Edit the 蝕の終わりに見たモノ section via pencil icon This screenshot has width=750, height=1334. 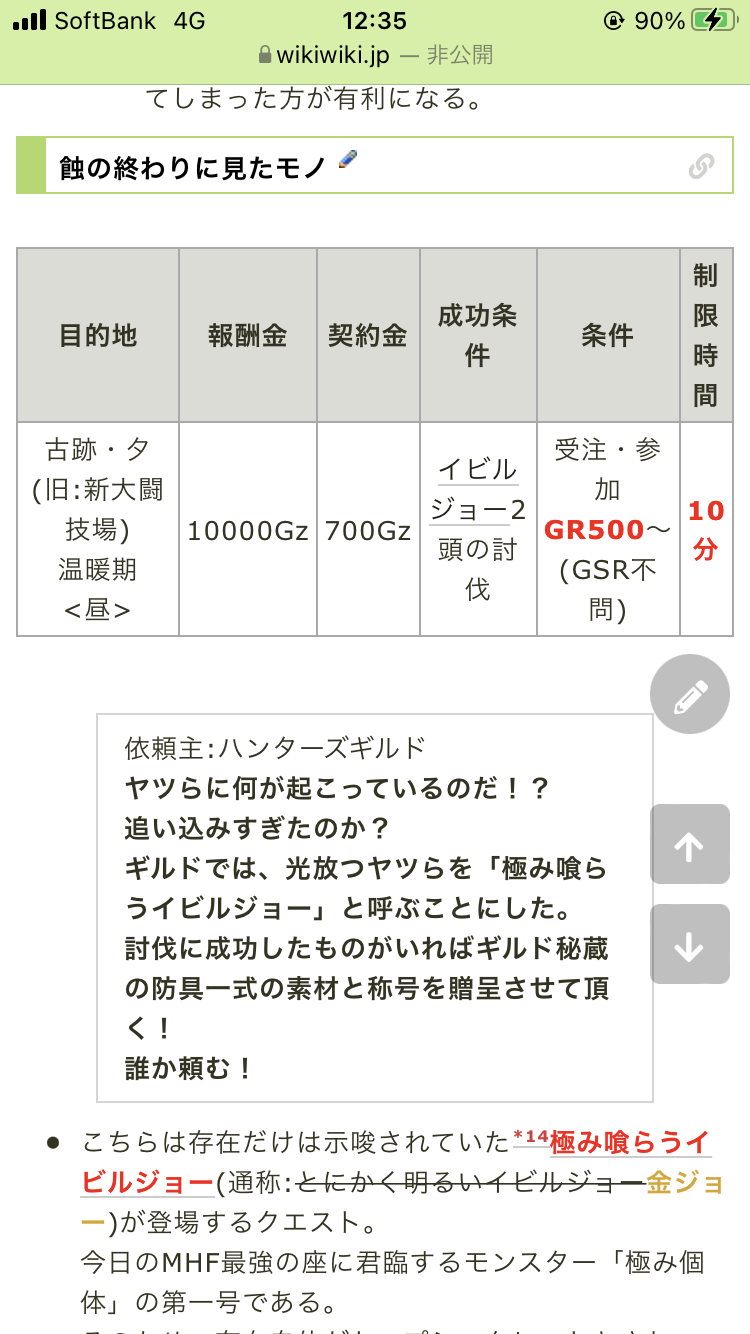[x=348, y=159]
